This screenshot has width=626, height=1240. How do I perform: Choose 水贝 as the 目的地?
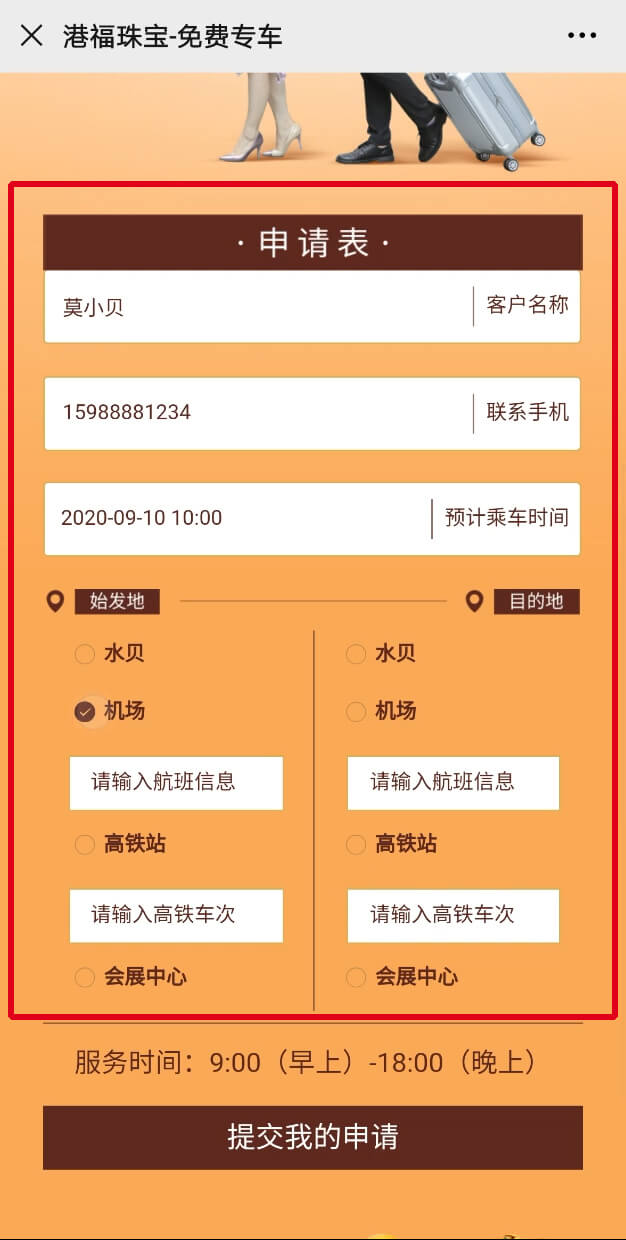(355, 655)
